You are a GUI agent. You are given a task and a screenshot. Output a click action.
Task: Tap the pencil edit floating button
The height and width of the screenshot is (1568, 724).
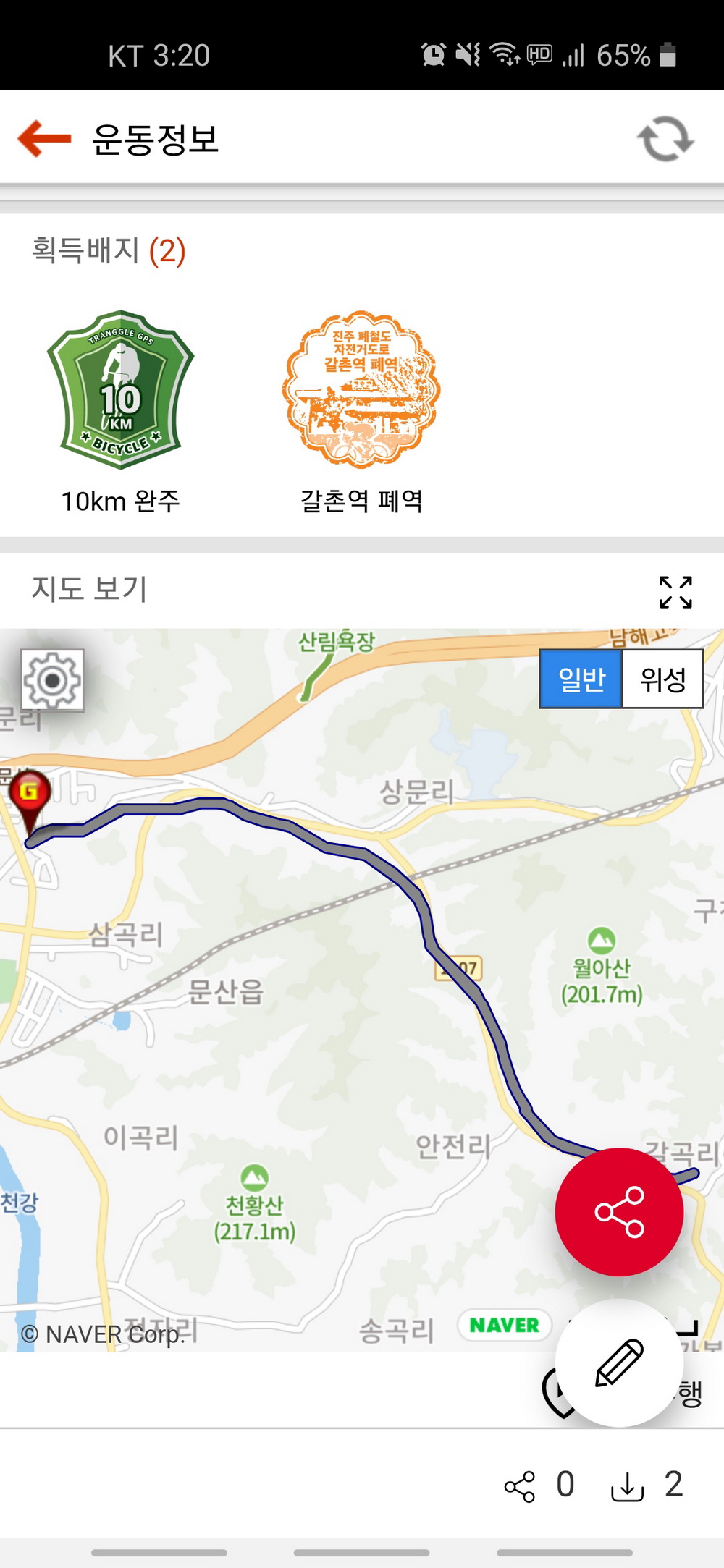[x=619, y=1363]
